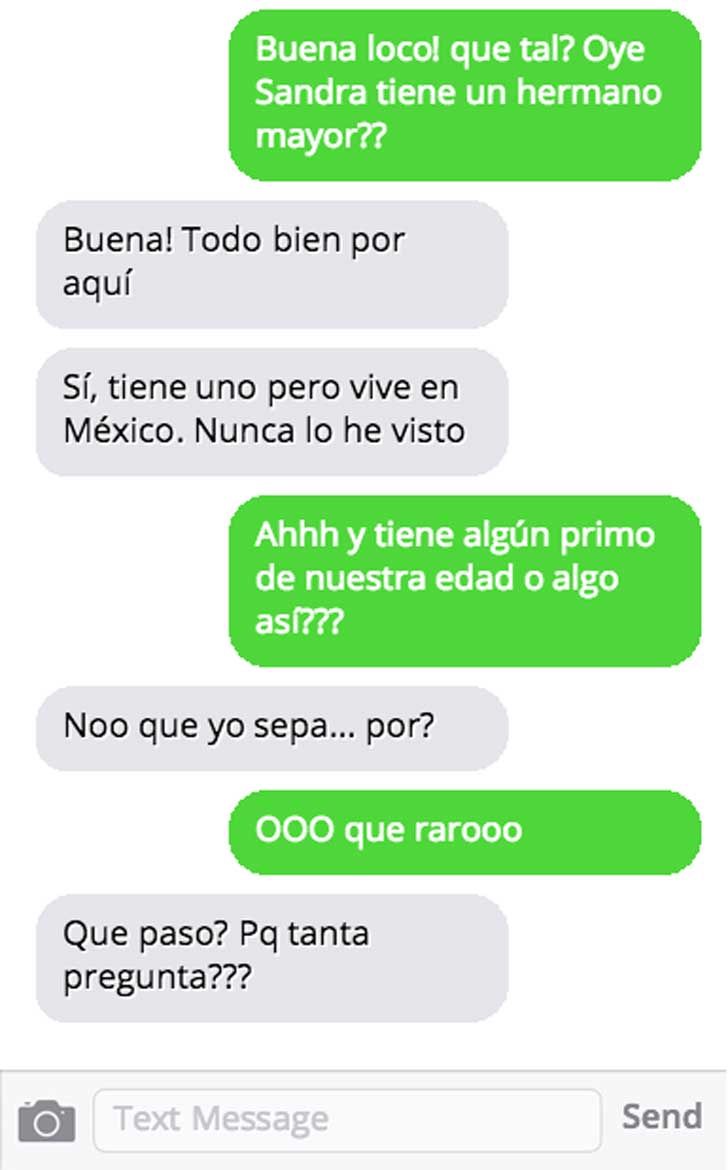Tap the Send button
The height and width of the screenshot is (1170, 728).
pos(661,1116)
